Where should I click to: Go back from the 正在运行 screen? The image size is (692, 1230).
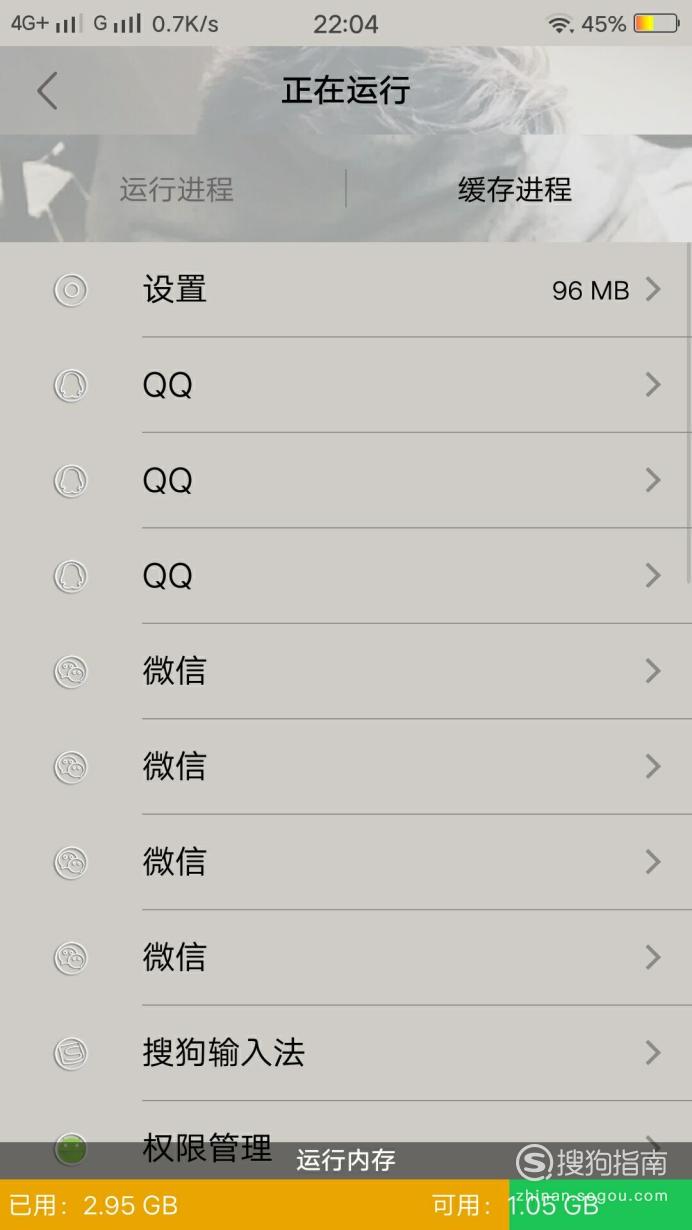tap(47, 91)
